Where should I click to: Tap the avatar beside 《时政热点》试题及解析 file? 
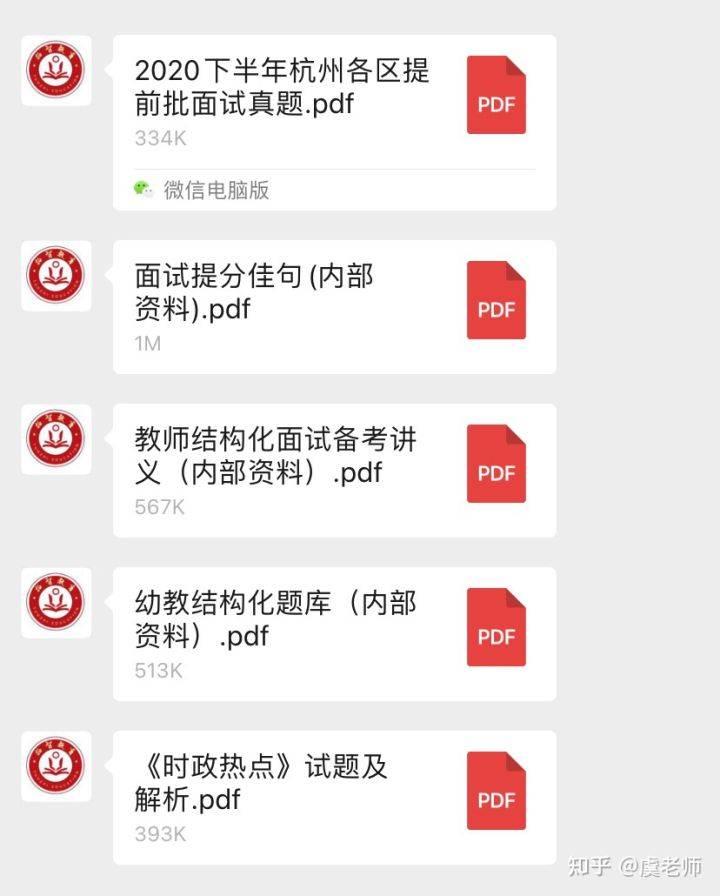[x=56, y=766]
